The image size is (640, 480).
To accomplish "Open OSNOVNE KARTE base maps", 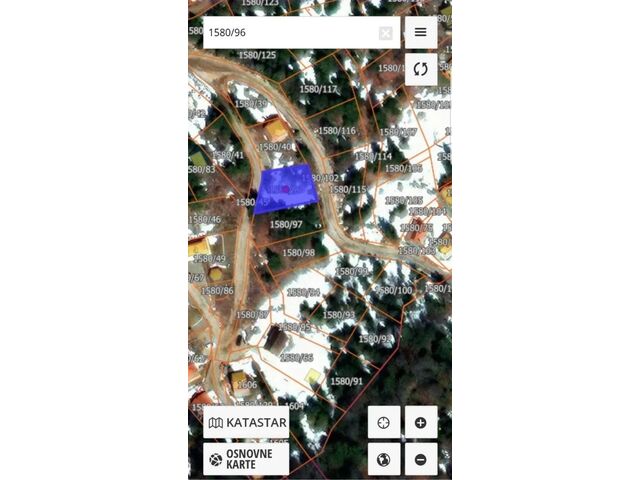I will [246, 459].
